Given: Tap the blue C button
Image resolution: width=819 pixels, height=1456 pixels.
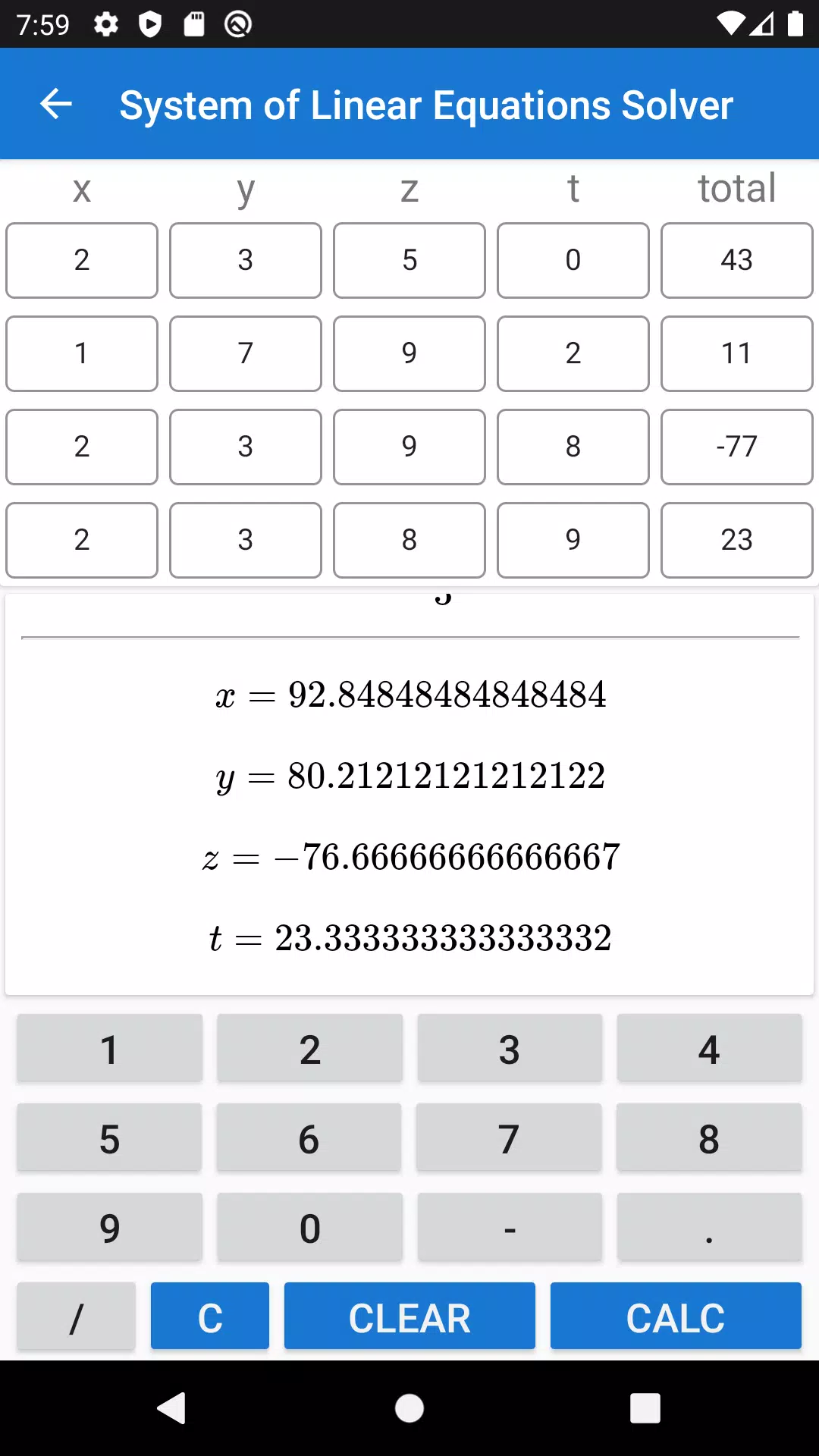Looking at the screenshot, I should pyautogui.click(x=210, y=1316).
